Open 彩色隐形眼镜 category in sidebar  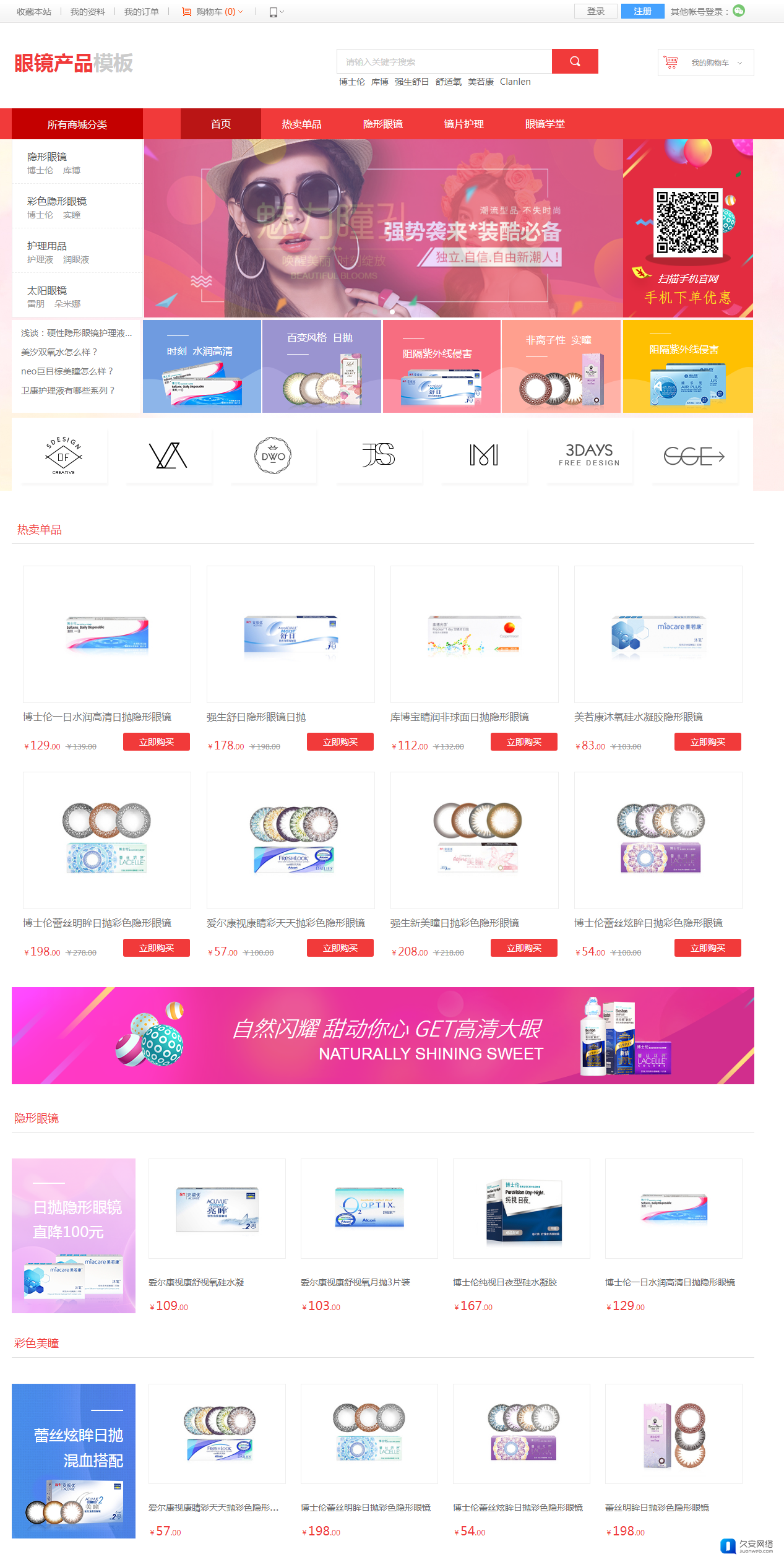pos(56,201)
